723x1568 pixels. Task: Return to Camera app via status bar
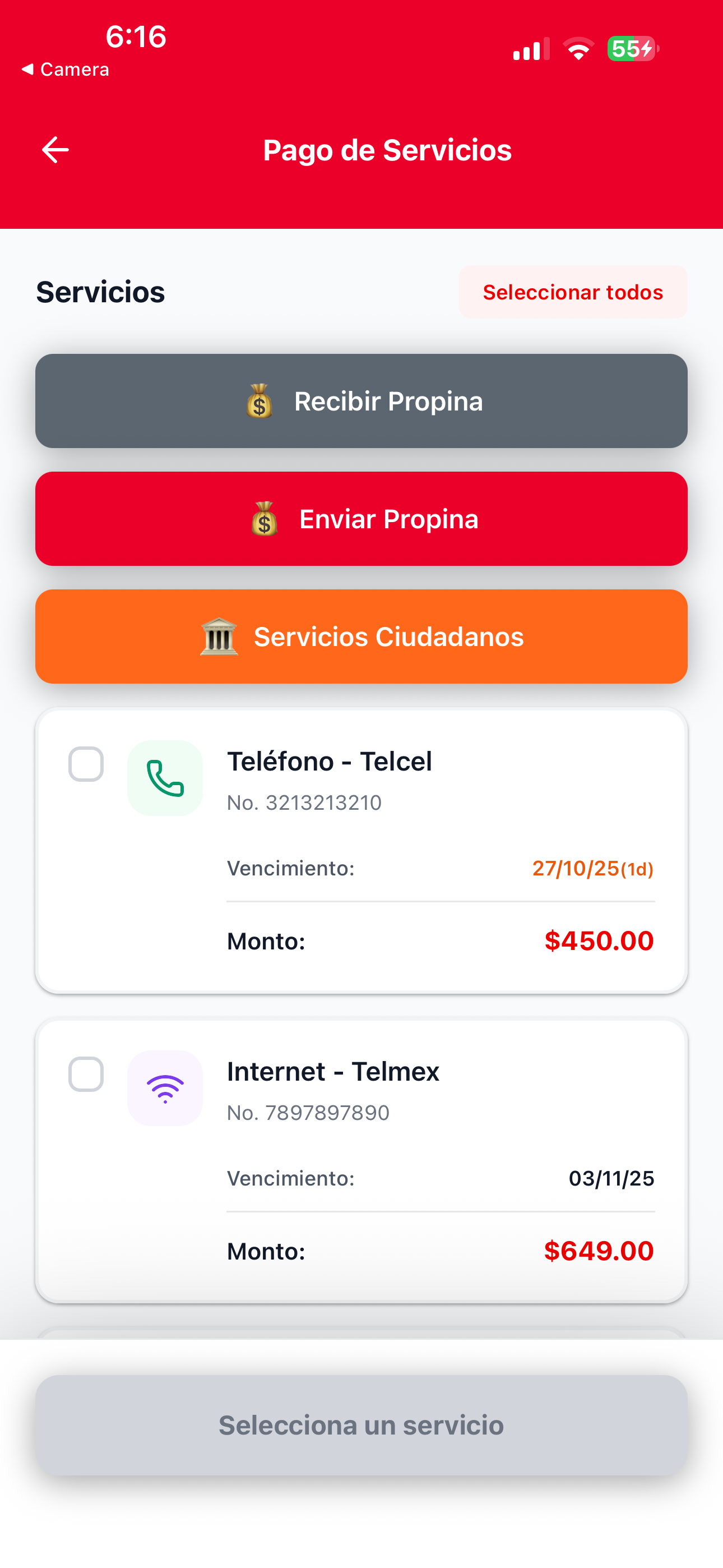tap(65, 70)
